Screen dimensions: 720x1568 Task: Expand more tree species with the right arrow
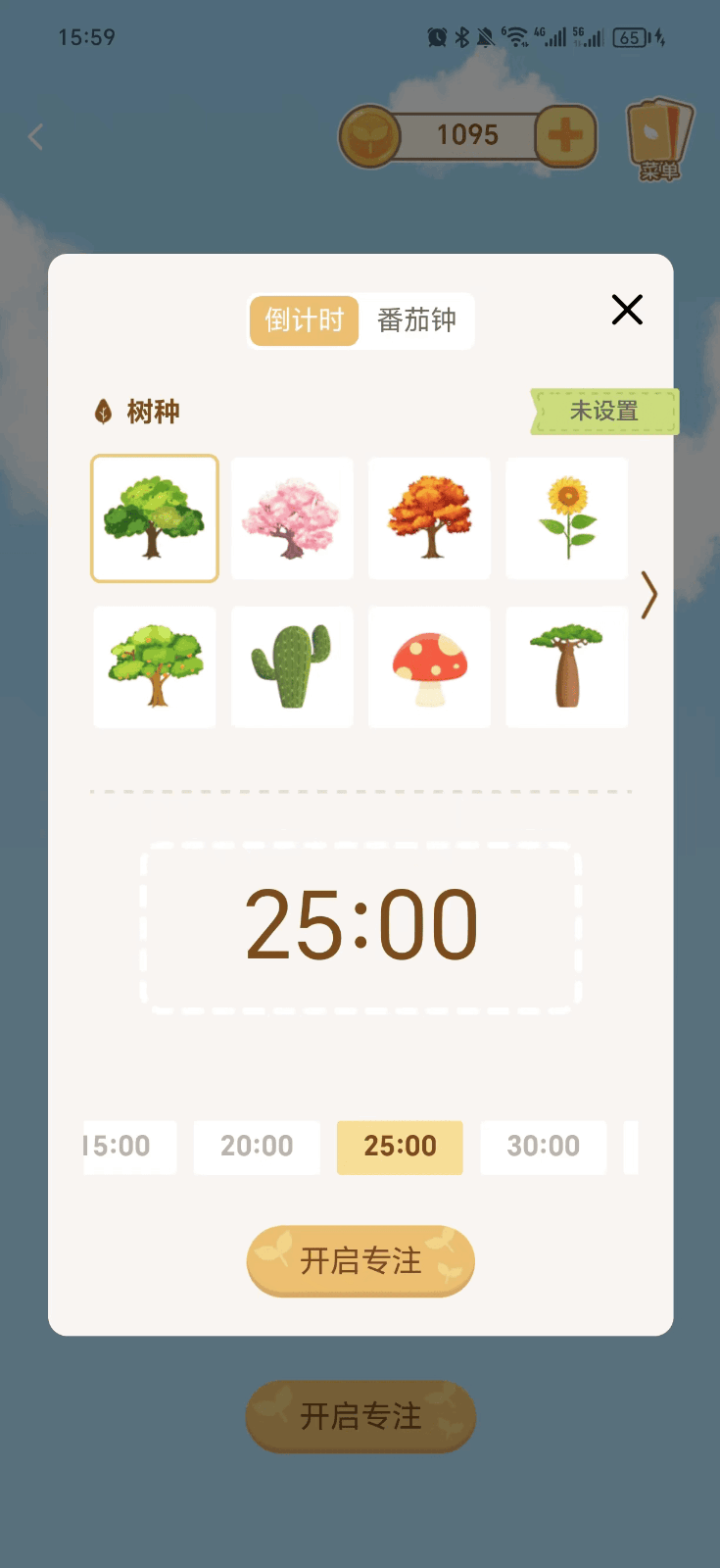(649, 595)
